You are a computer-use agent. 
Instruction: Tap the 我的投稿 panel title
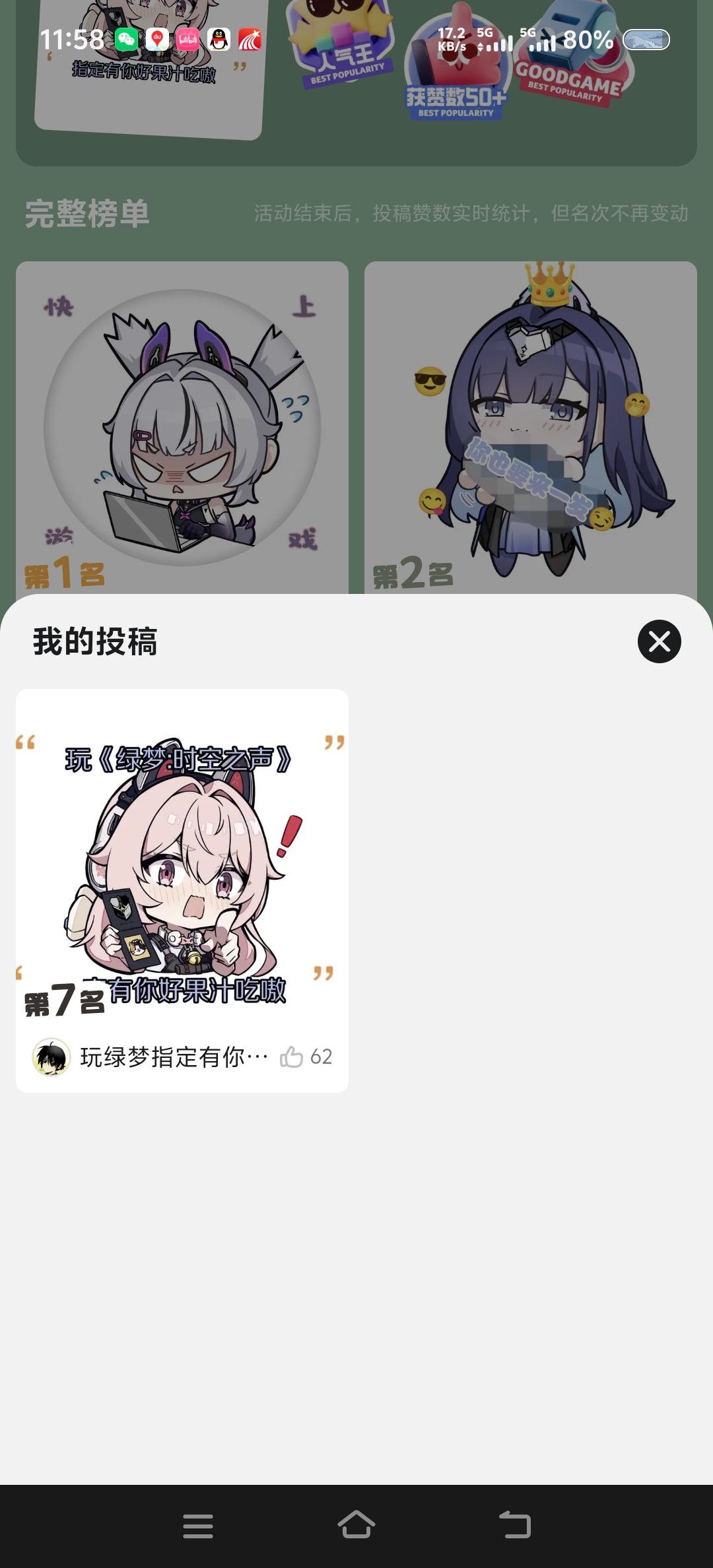click(96, 639)
